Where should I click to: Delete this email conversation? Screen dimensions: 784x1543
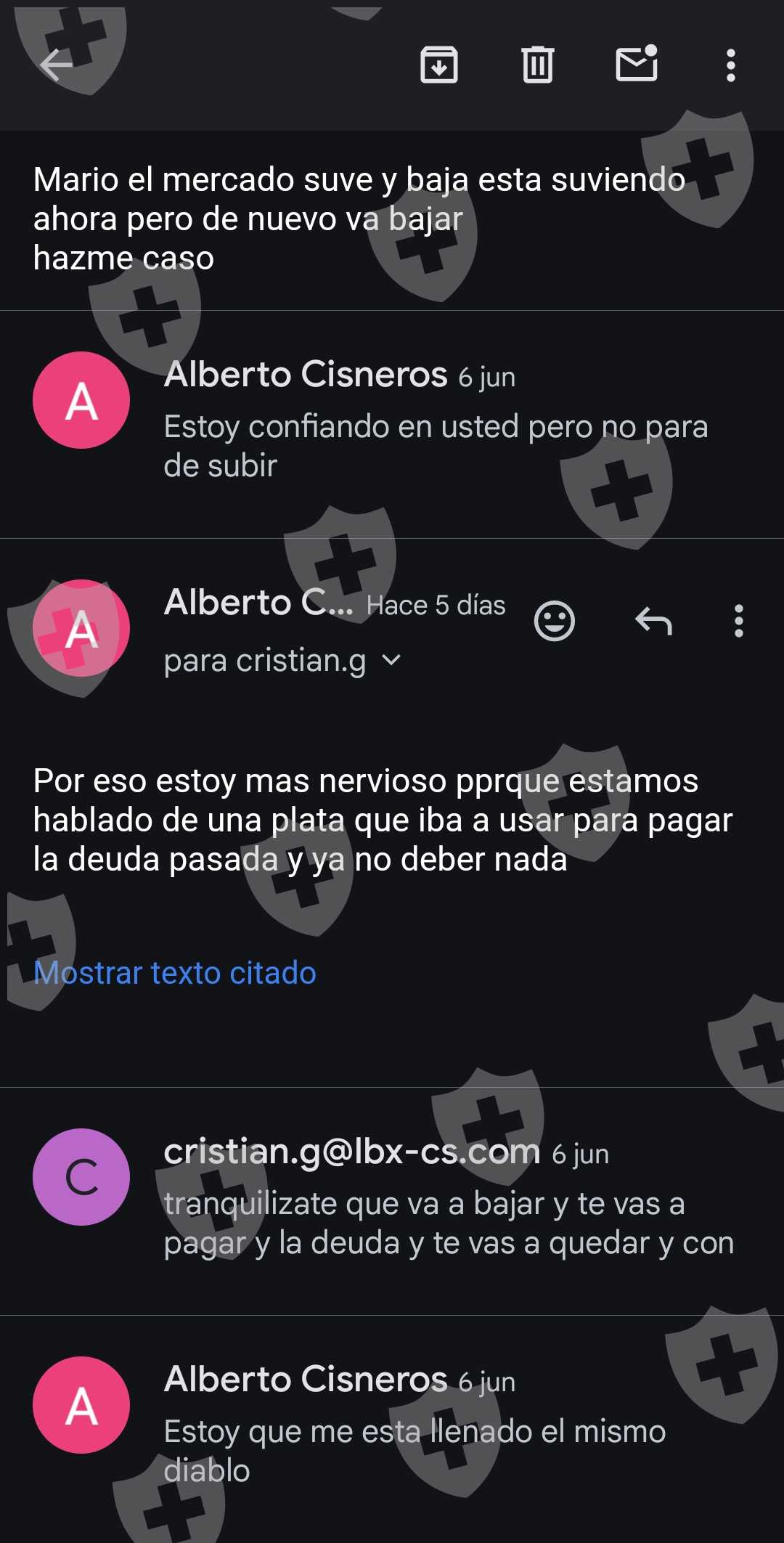[538, 65]
